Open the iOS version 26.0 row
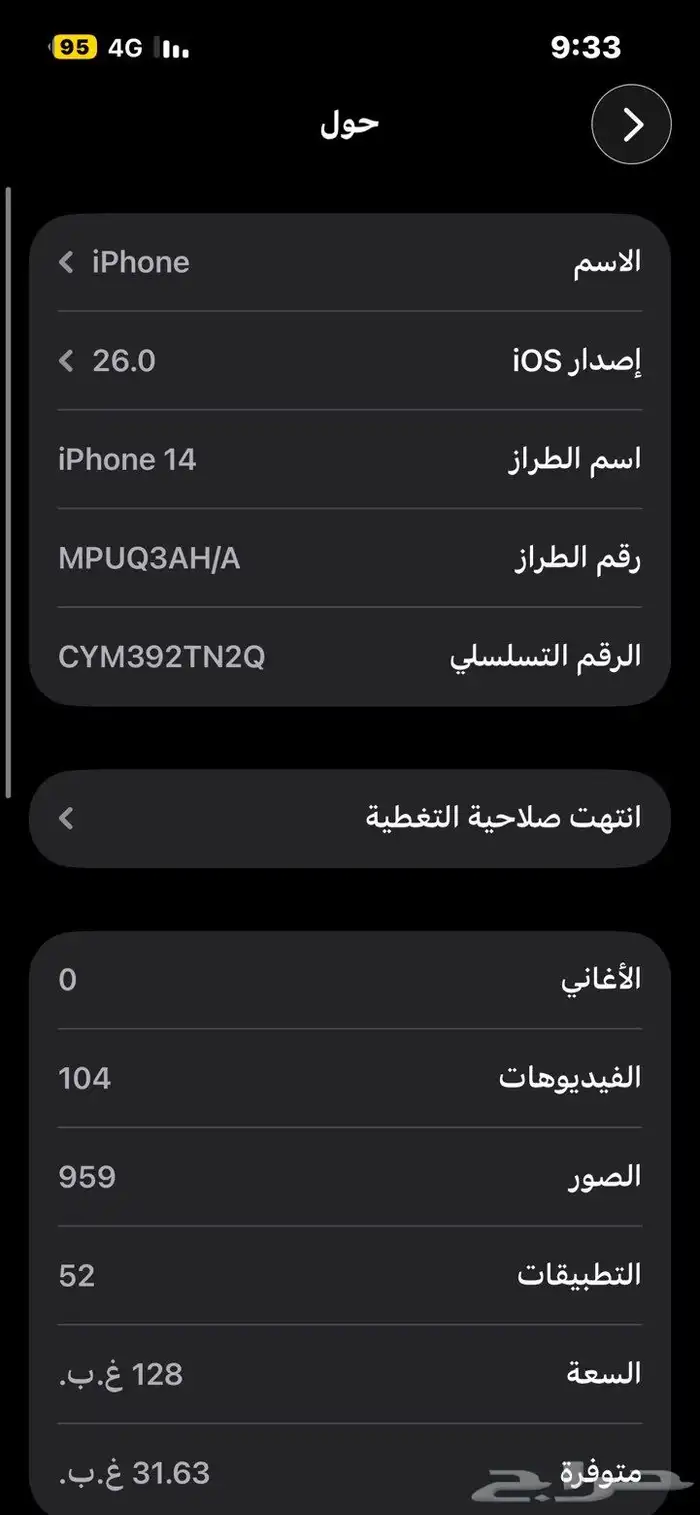The height and width of the screenshot is (1515, 700). pos(350,360)
